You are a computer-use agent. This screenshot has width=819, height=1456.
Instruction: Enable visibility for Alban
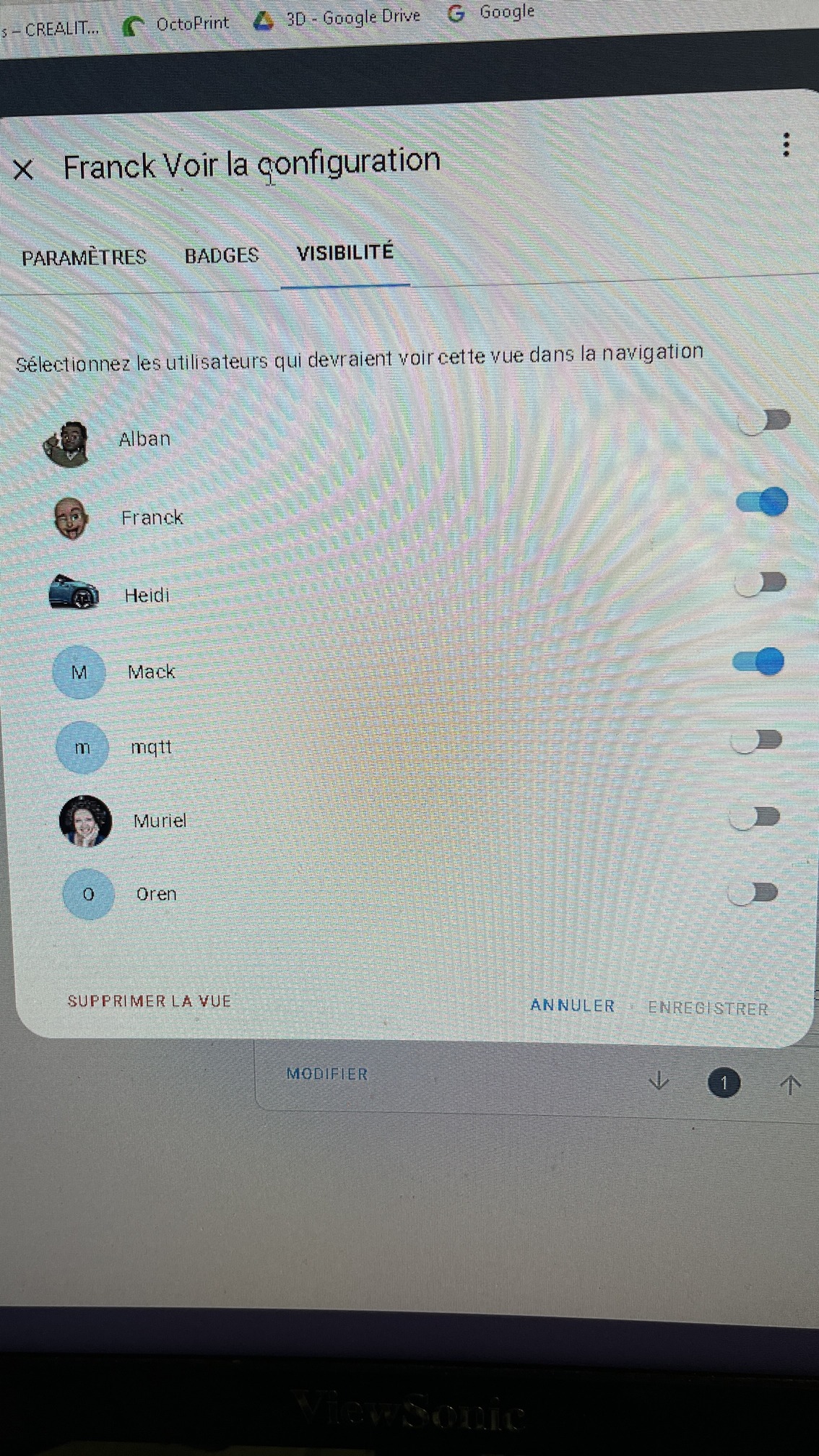click(765, 421)
